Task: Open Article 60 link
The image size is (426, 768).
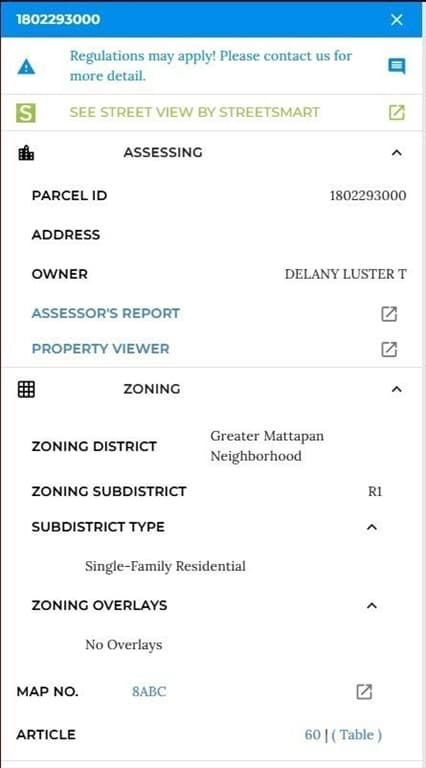Action: (312, 735)
